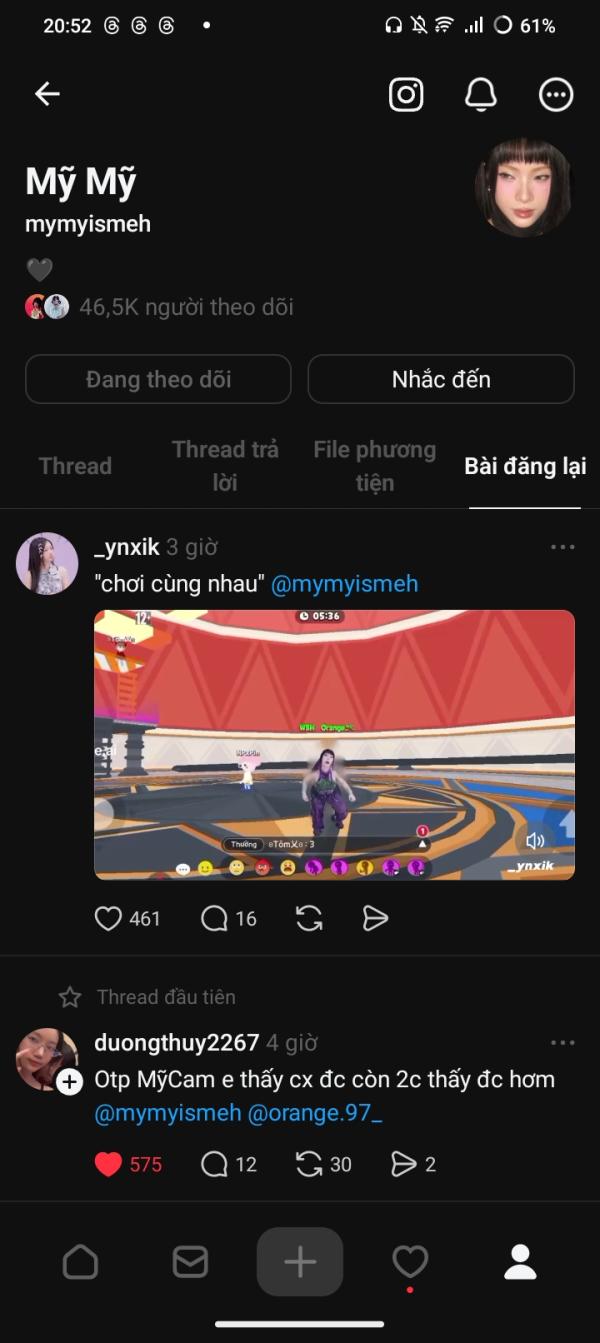Viewport: 600px width, 1343px height.
Task: Tap the Đang theo dõi button
Action: coord(158,379)
